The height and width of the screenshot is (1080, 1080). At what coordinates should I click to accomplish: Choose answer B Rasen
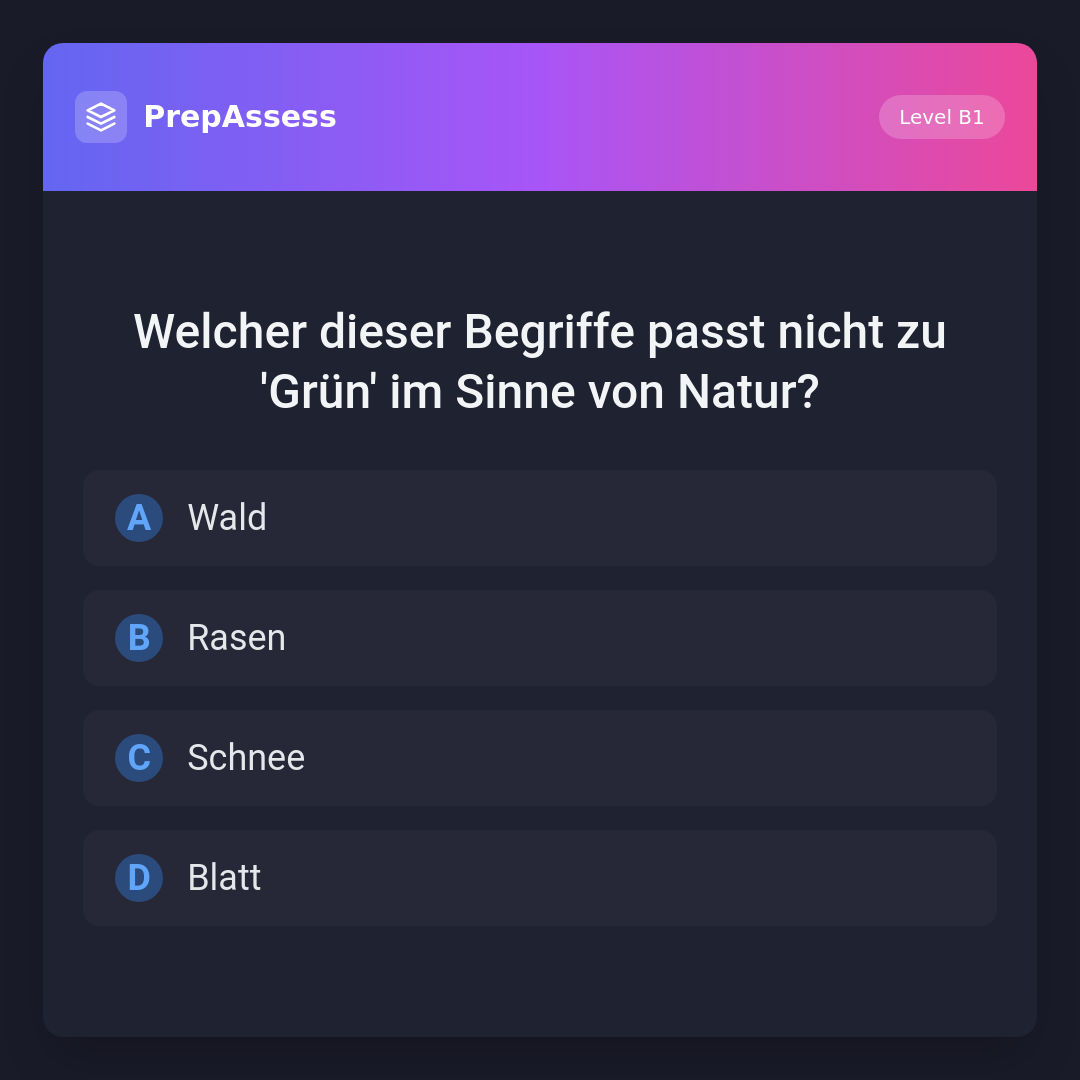click(540, 638)
